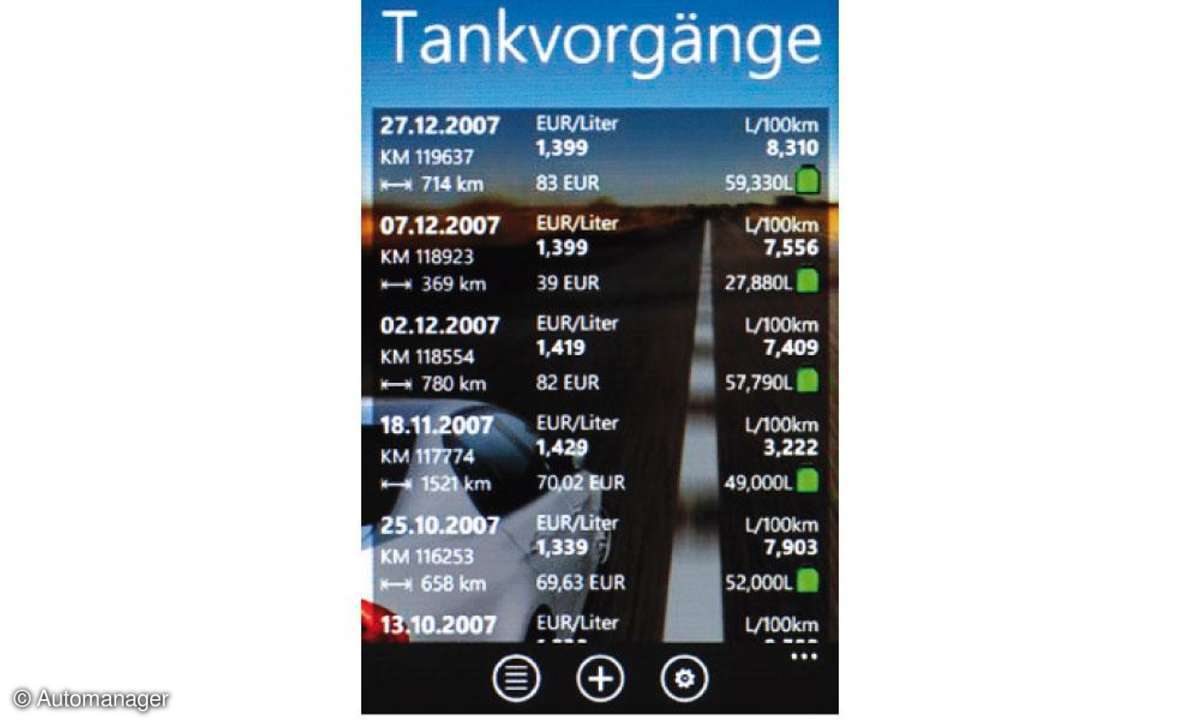Open the list view icon in app bar
Viewport: 1200px width, 720px height.
pos(516,680)
